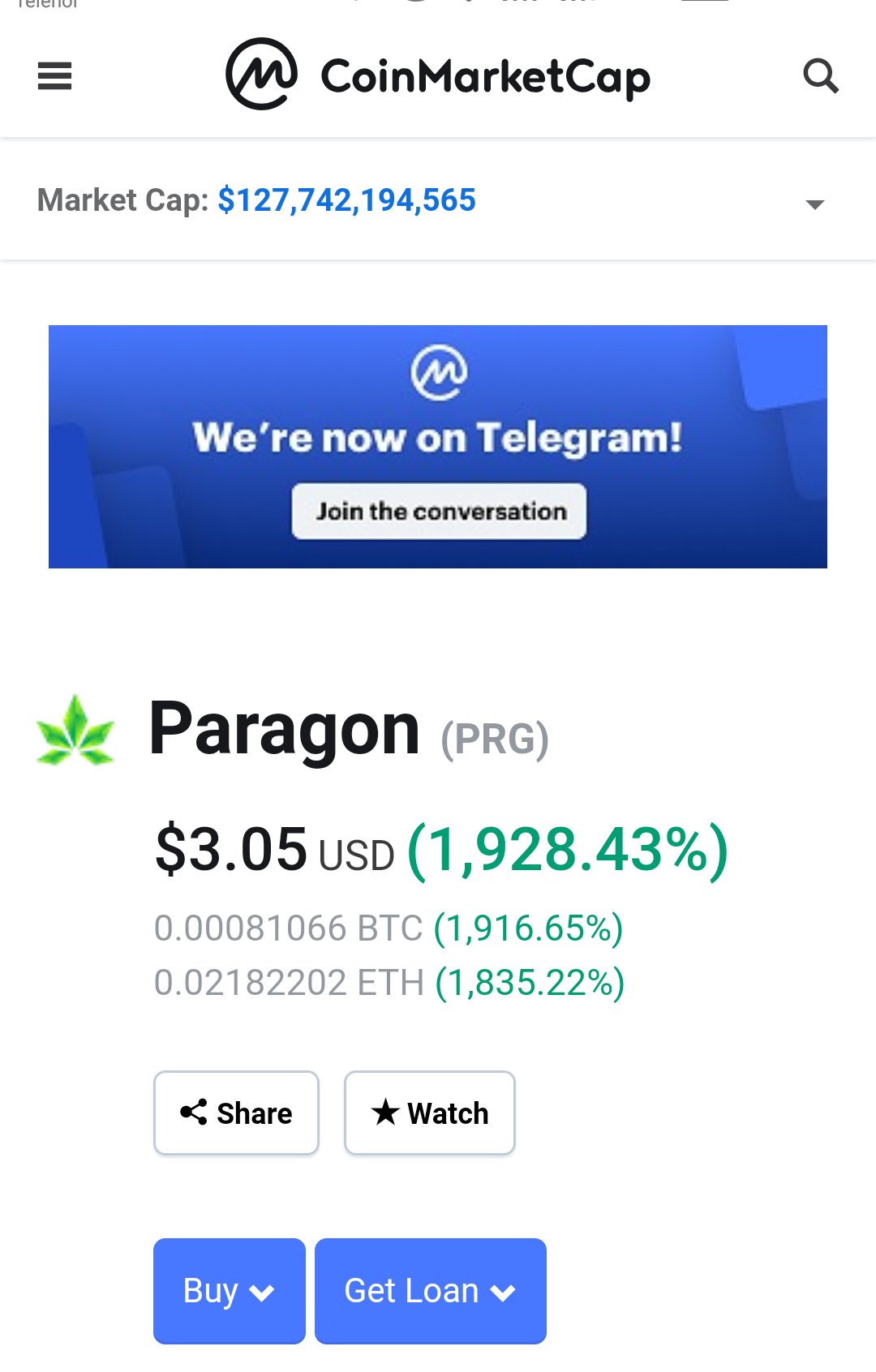Expand the Get Loan dropdown
Viewport: 876px width, 1372px height.
[430, 1290]
